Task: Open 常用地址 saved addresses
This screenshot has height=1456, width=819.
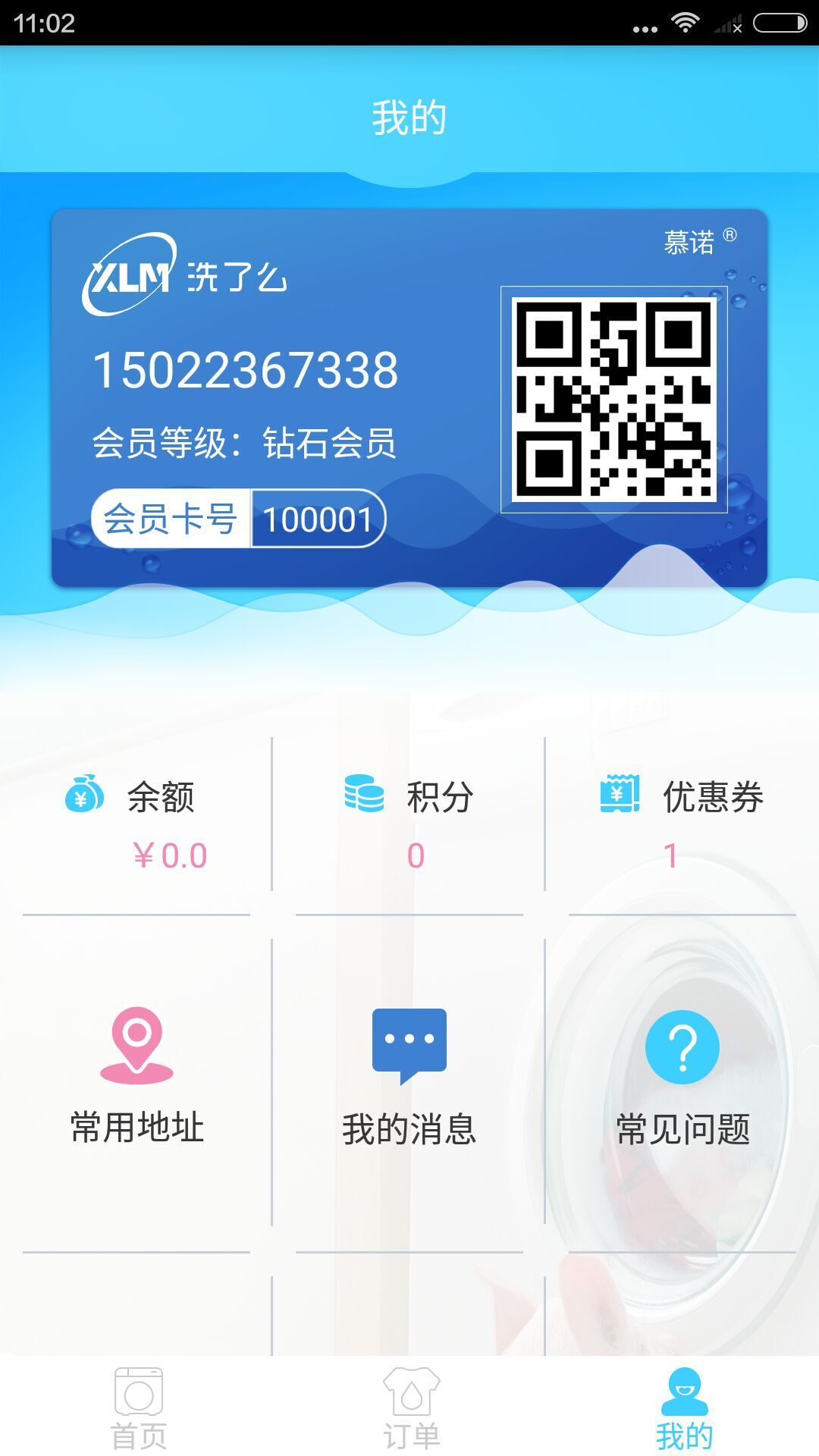Action: 136,1077
